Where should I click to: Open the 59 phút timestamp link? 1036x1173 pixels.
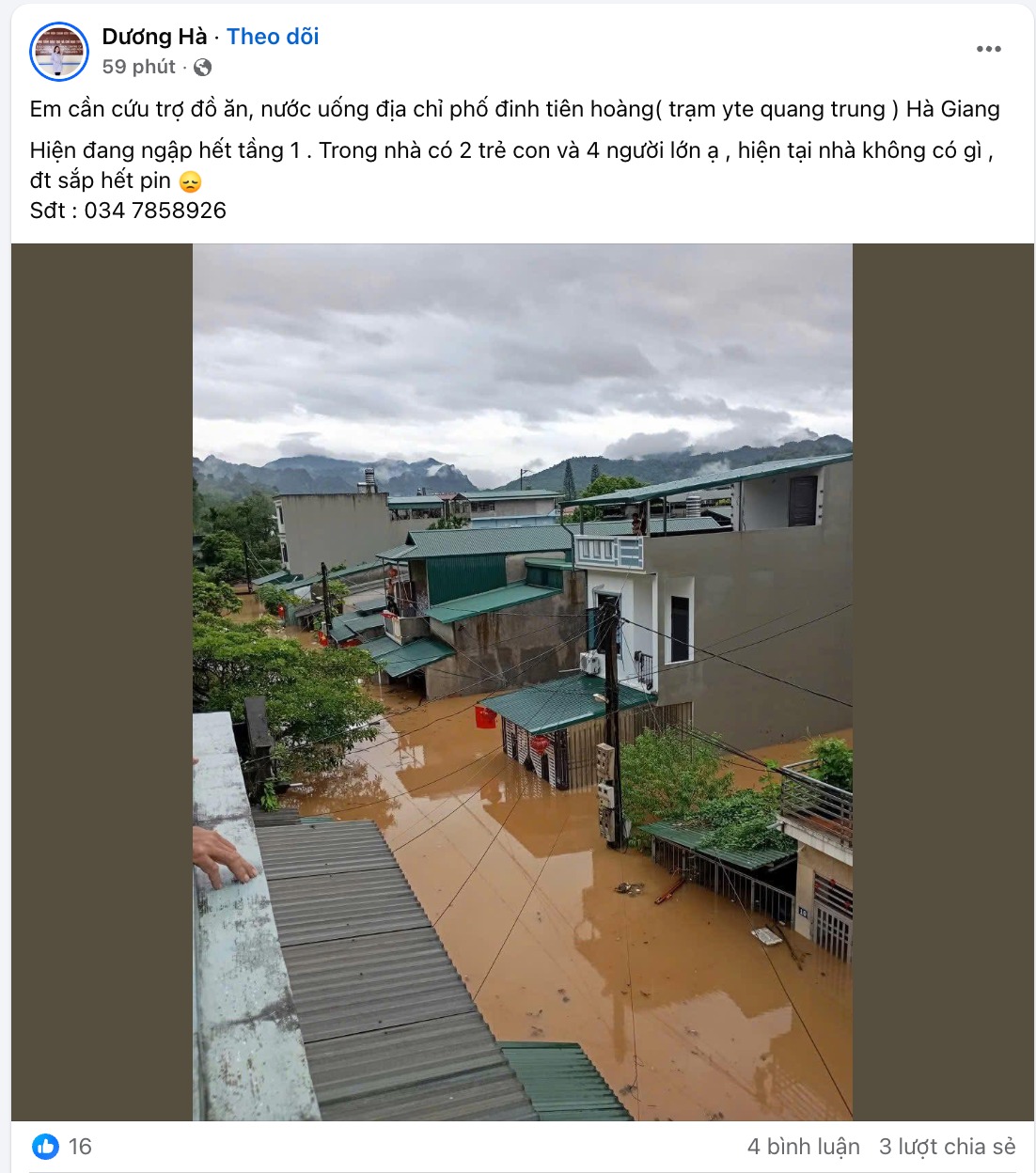138,67
